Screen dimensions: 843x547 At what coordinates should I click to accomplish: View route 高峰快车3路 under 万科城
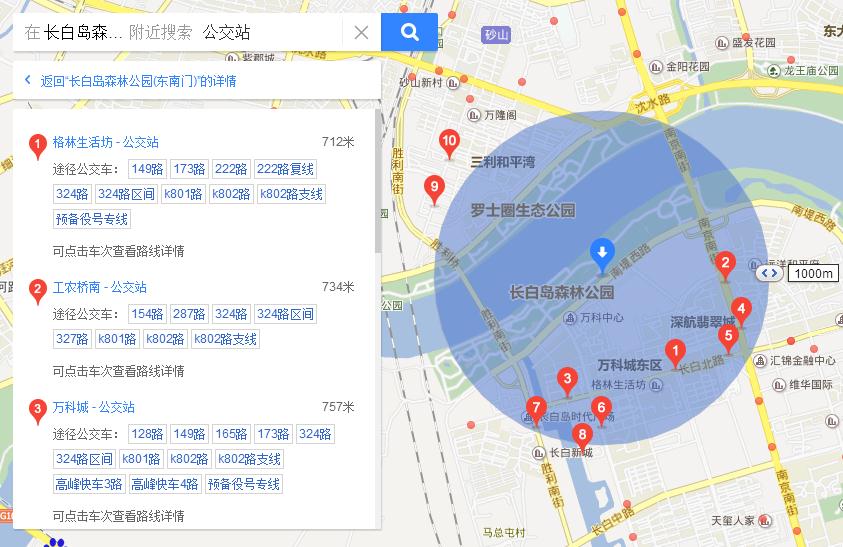(x=90, y=484)
